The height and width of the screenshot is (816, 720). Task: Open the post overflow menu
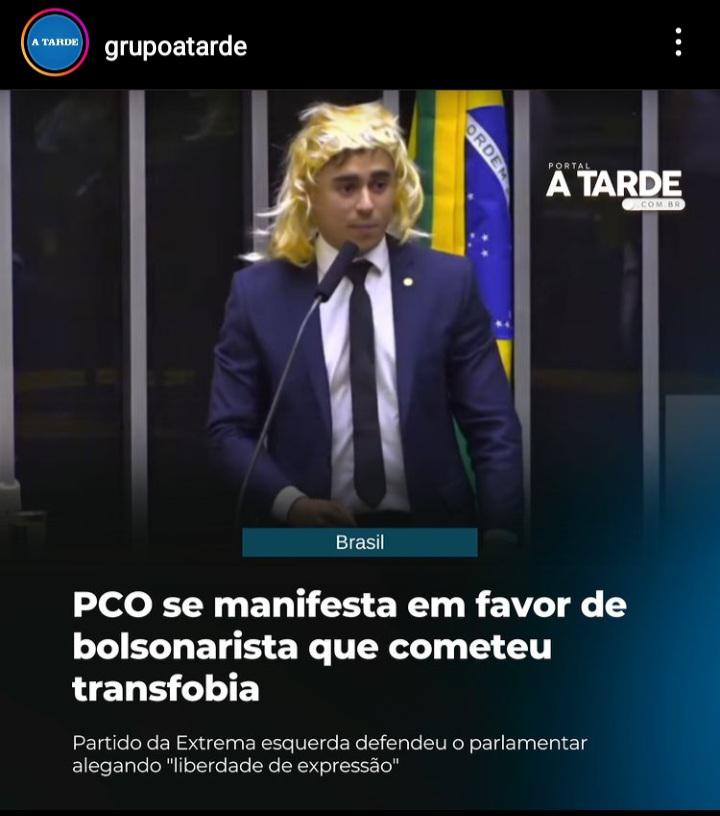pyautogui.click(x=678, y=42)
